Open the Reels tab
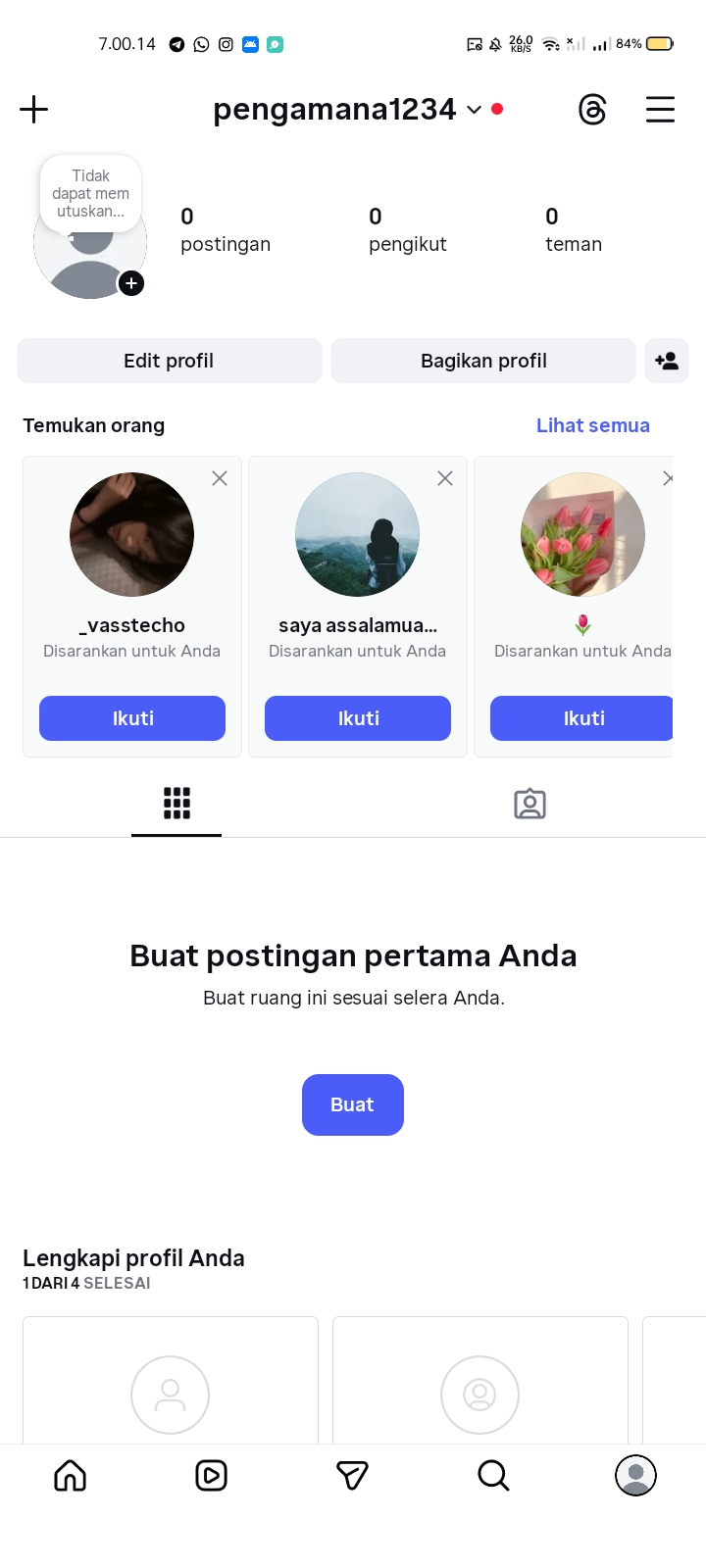This screenshot has width=706, height=1568. pos(212,1475)
